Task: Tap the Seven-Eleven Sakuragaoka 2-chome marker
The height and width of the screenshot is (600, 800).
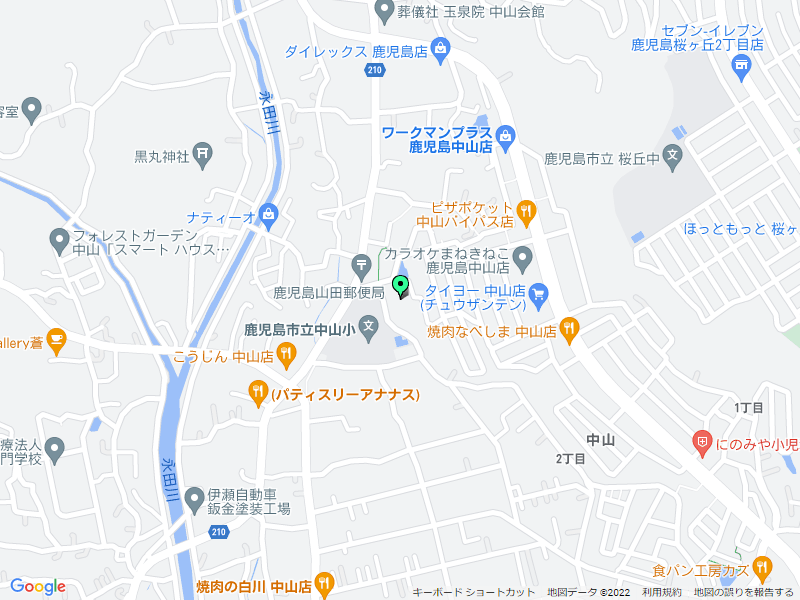Action: pos(741,67)
